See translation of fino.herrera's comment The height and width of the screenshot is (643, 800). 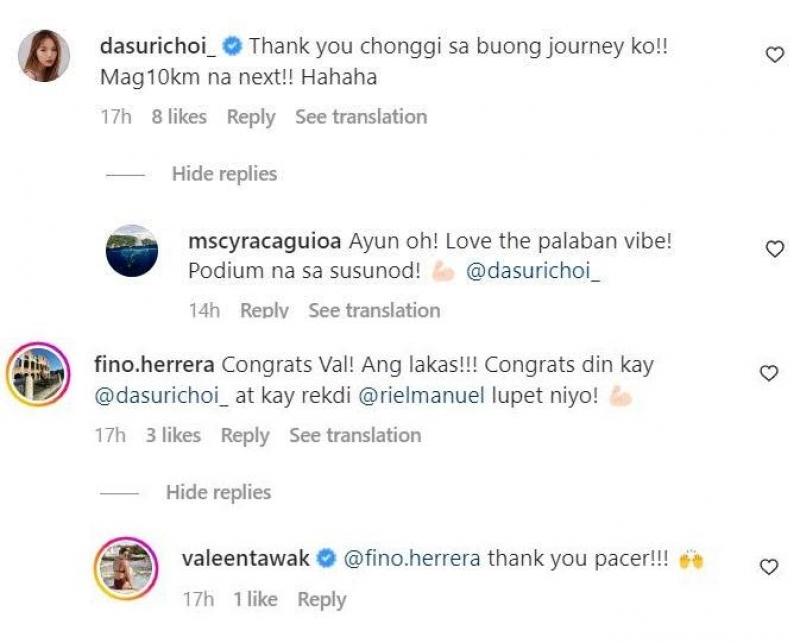355,435
